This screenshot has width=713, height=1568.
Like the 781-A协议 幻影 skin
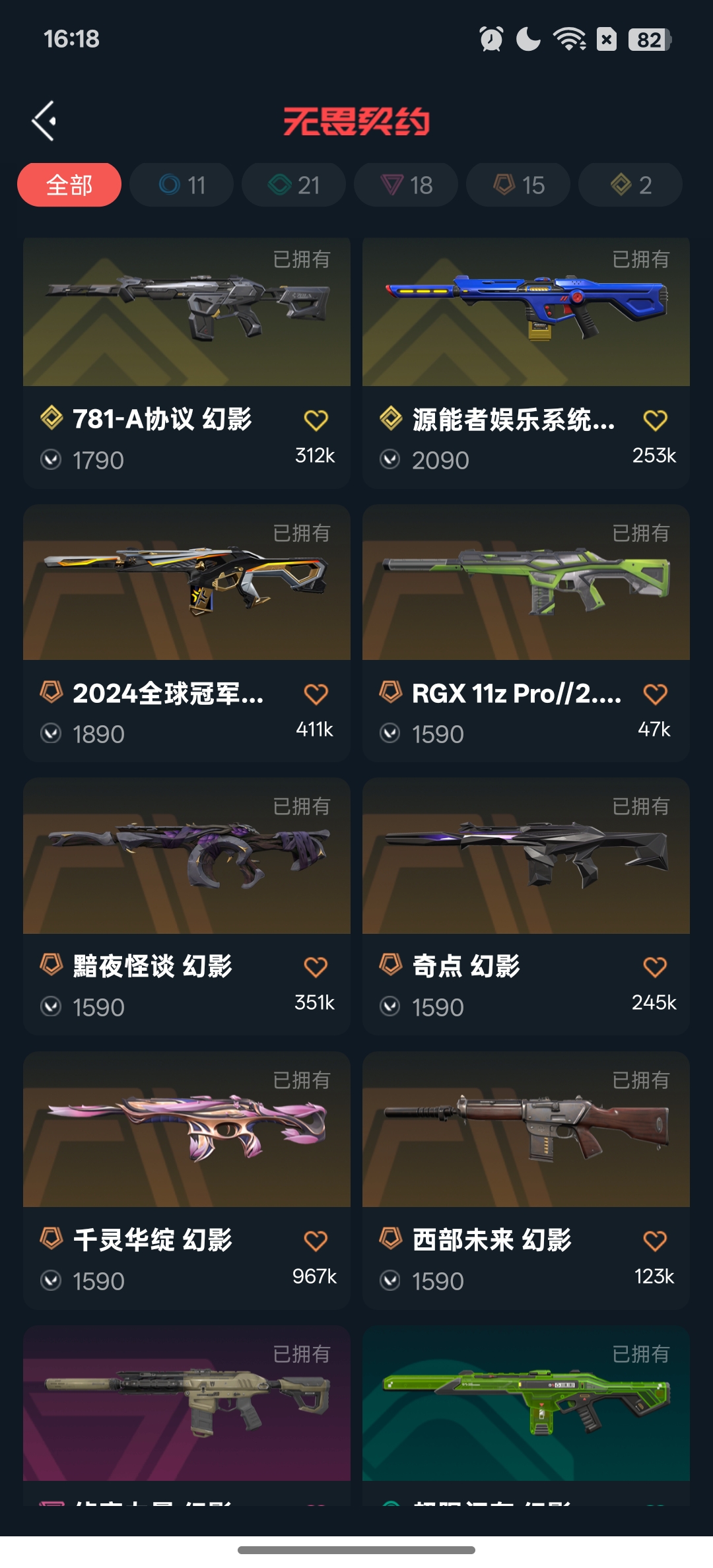pyautogui.click(x=316, y=420)
